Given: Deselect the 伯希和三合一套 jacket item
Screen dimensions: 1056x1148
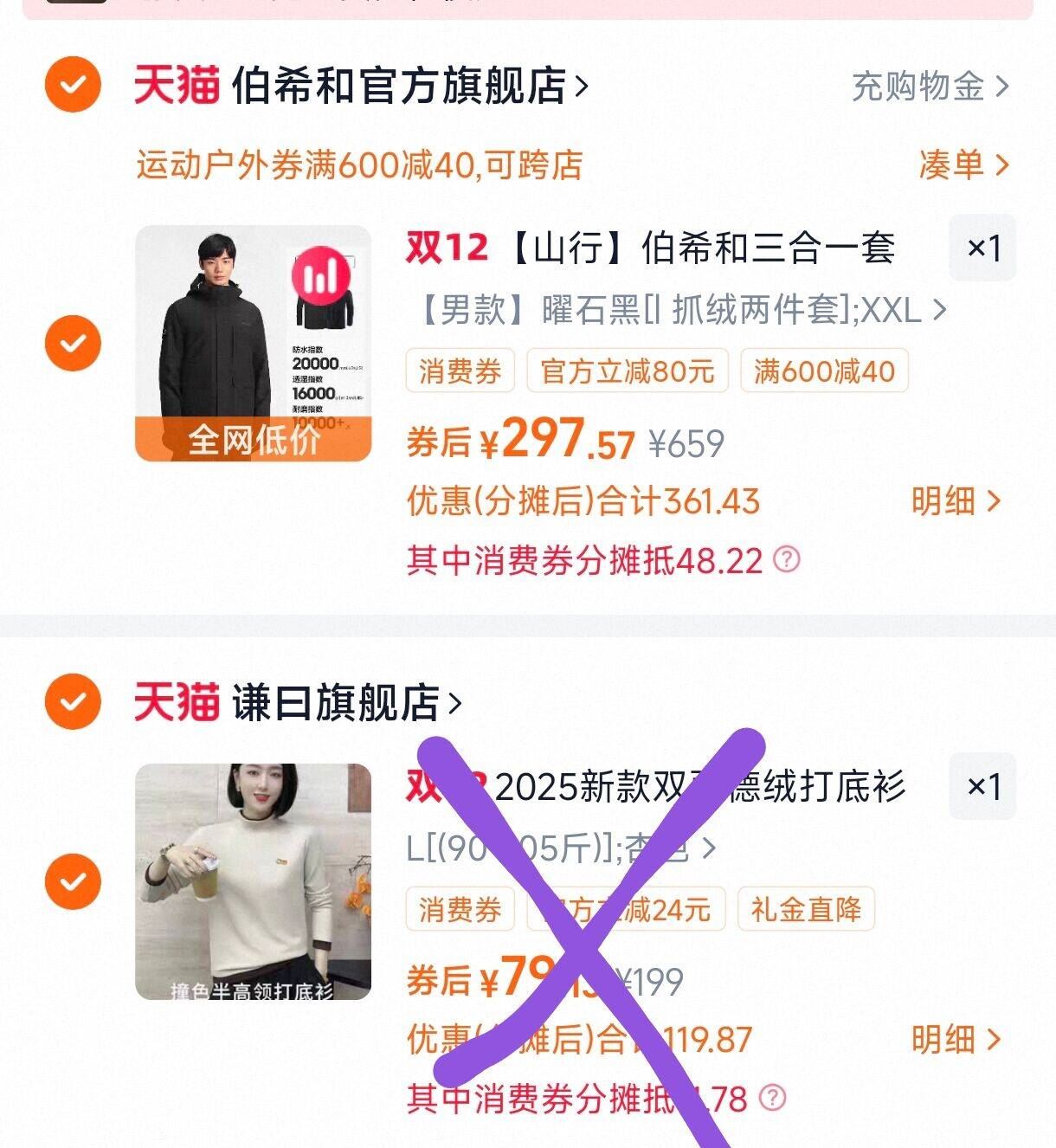Looking at the screenshot, I should [73, 343].
